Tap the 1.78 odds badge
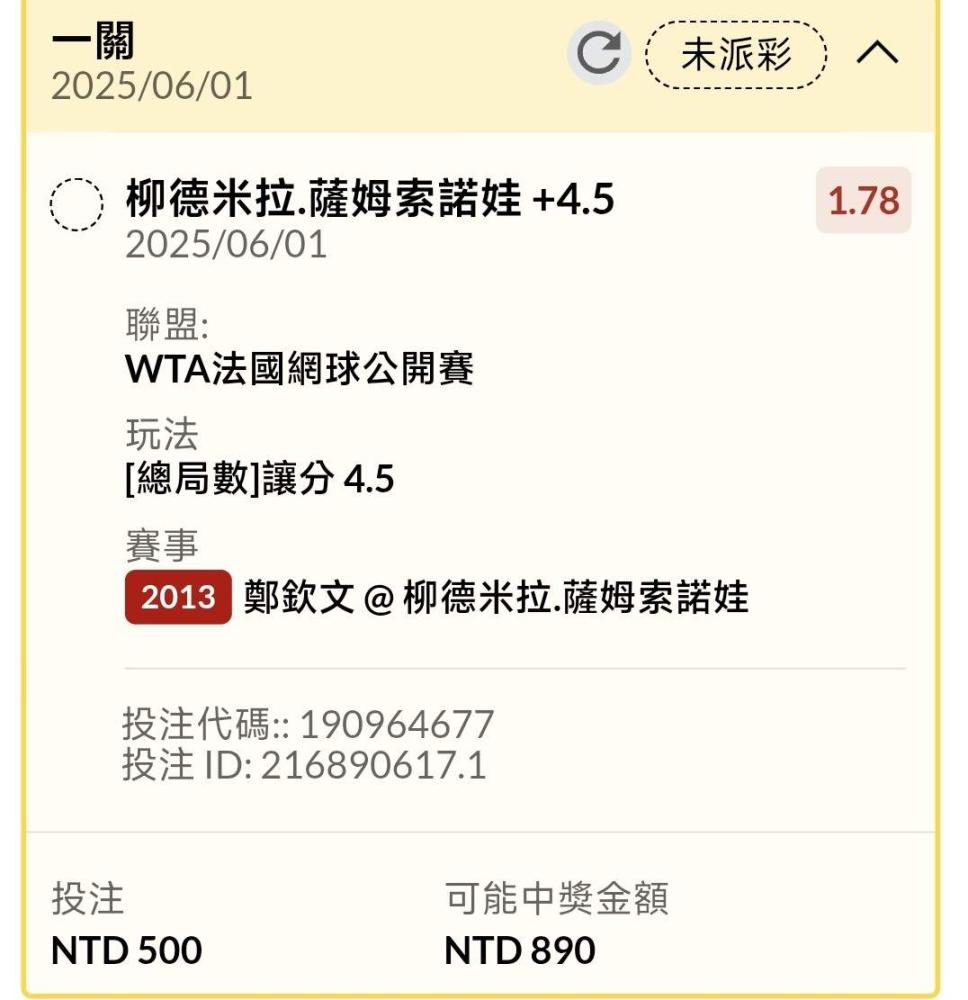The height and width of the screenshot is (1000, 968). click(863, 200)
